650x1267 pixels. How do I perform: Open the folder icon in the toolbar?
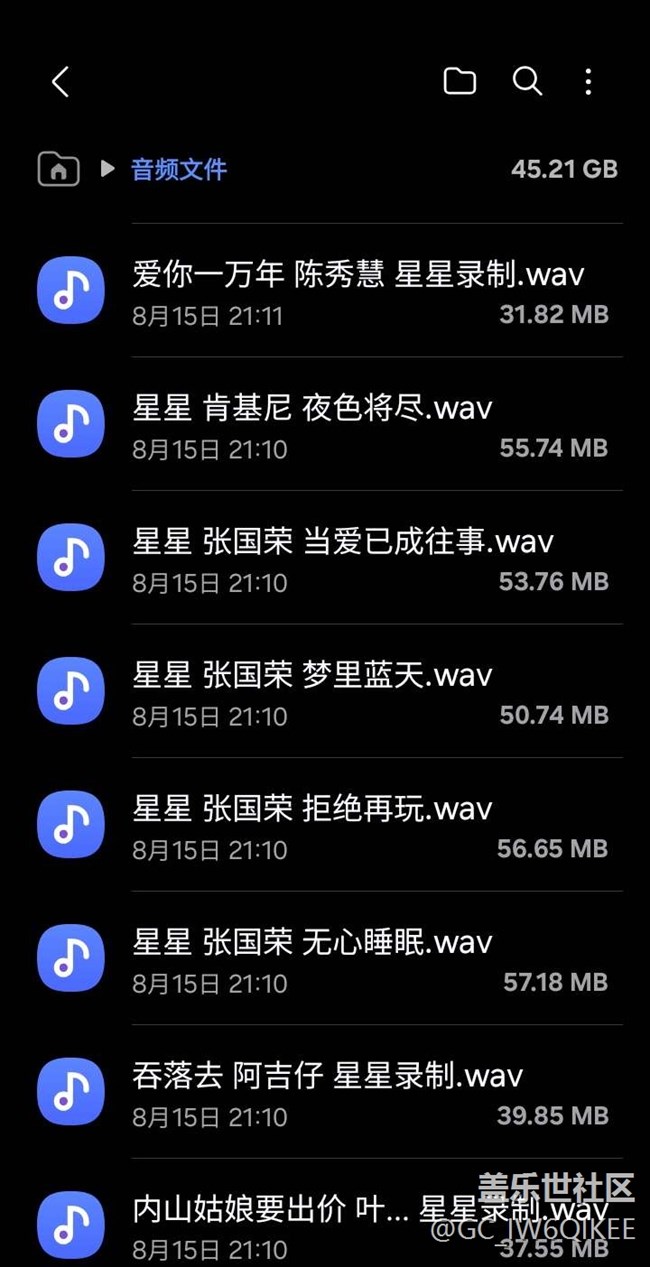pos(459,82)
